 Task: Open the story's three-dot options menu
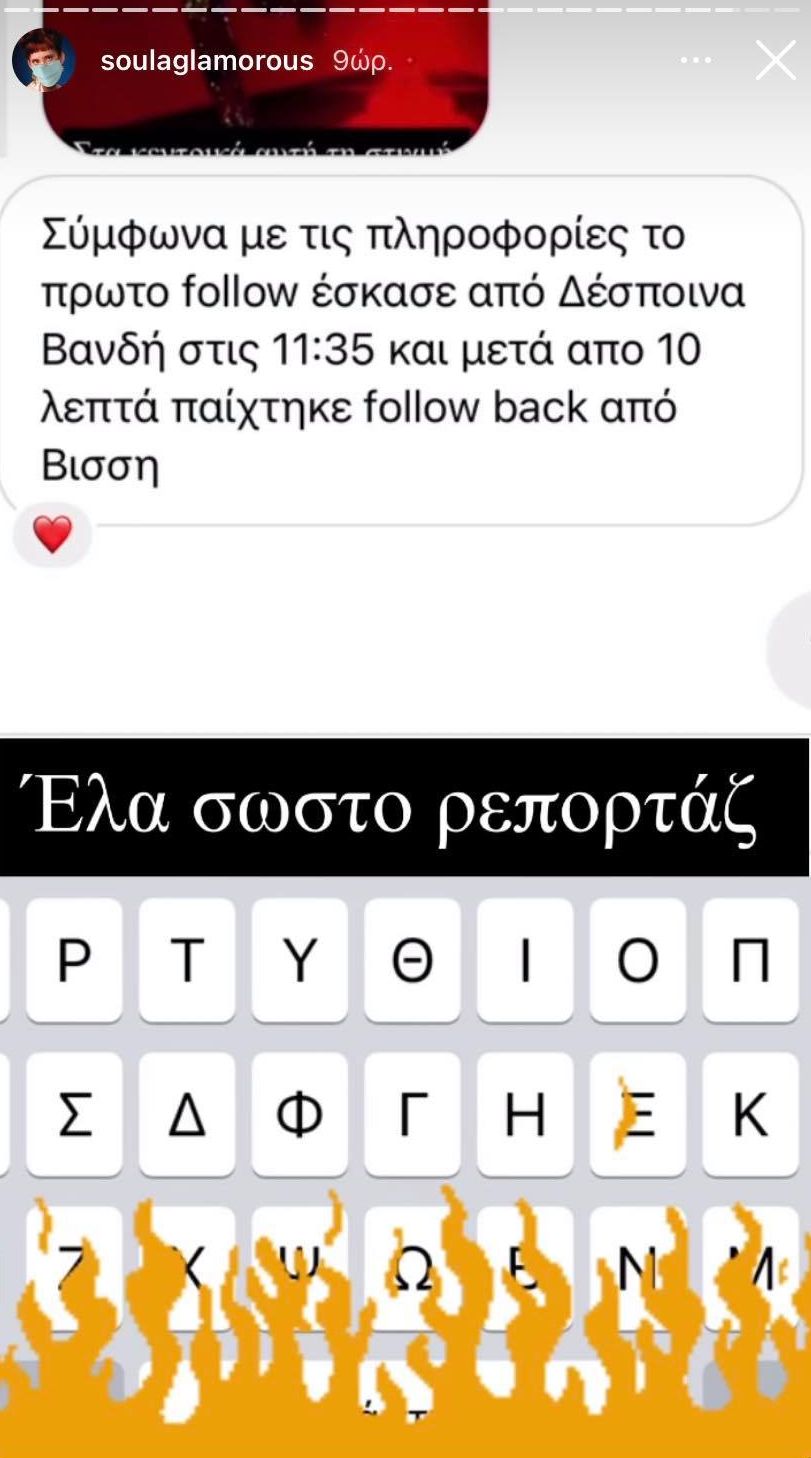696,61
